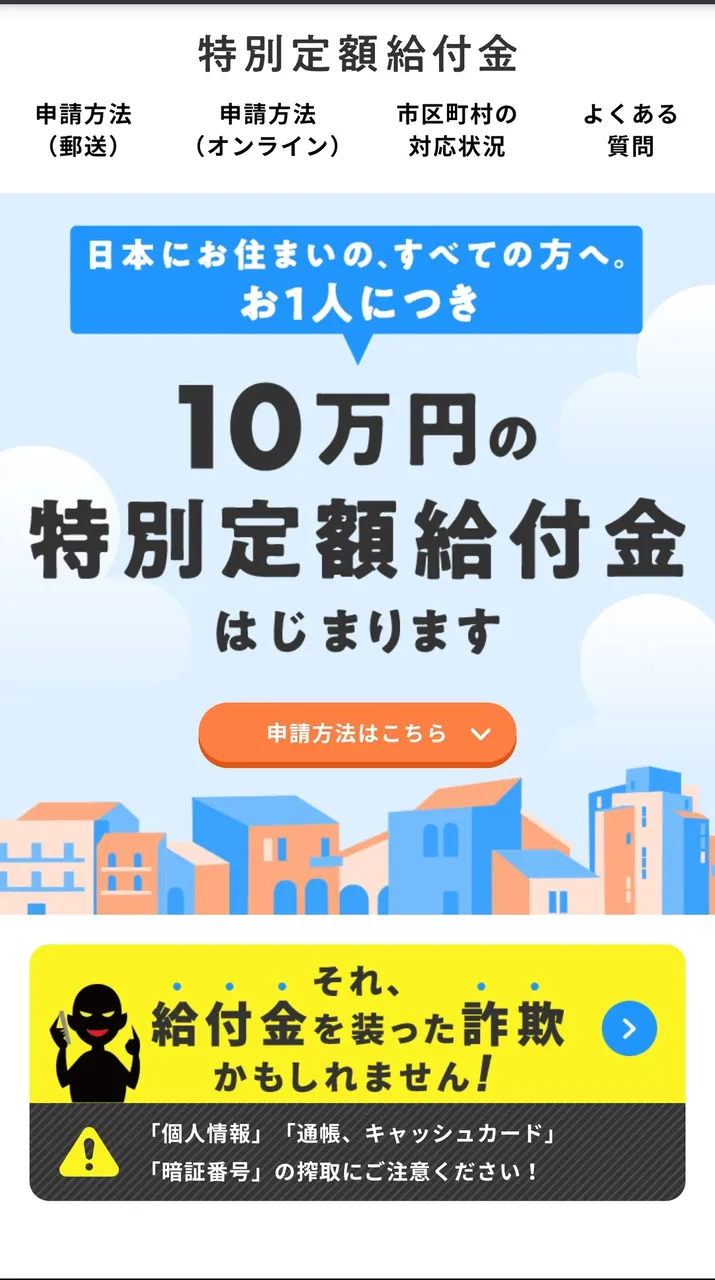Go to 市区町村の対応状況 section
715x1280 pixels.
[457, 130]
